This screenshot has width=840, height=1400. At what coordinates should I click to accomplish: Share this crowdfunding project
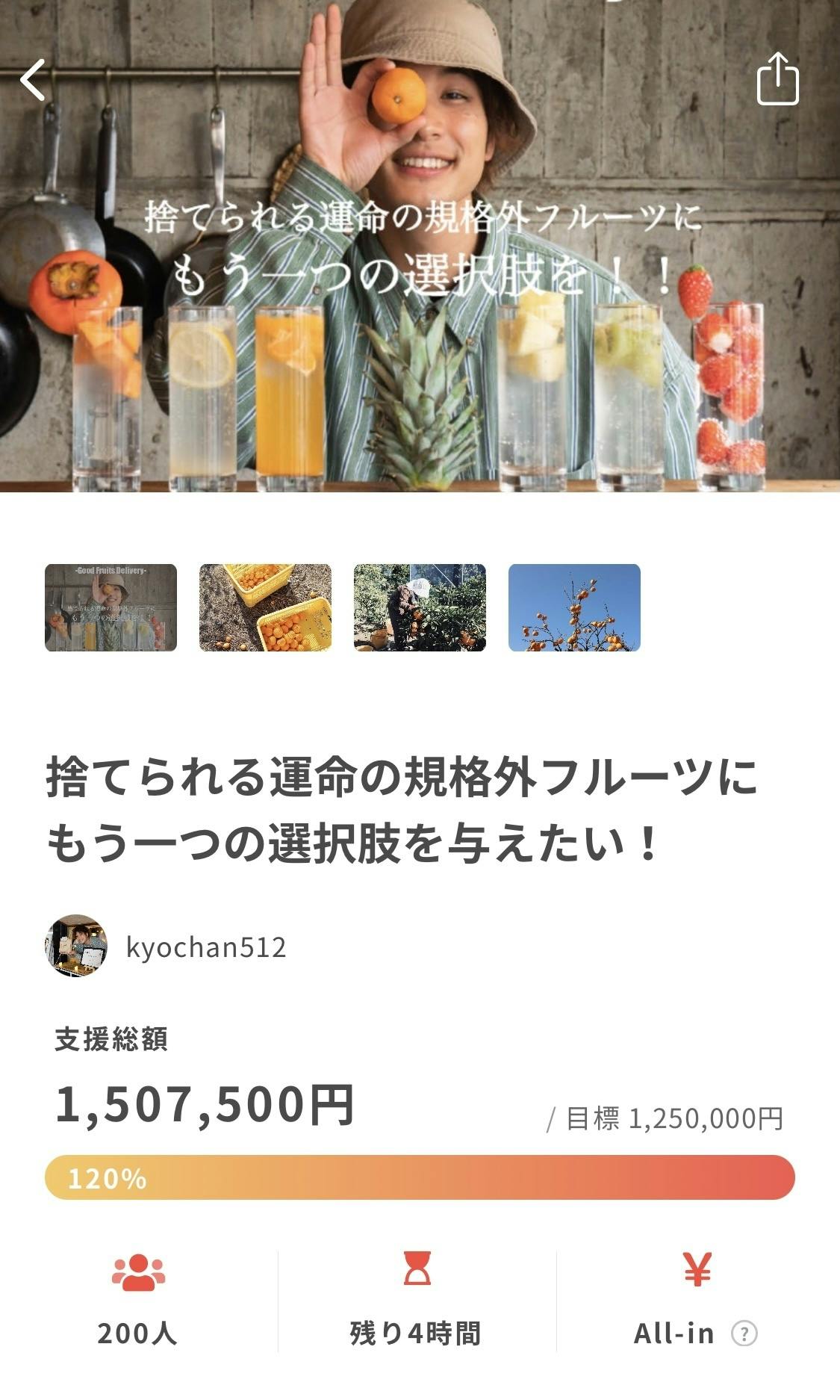click(777, 79)
